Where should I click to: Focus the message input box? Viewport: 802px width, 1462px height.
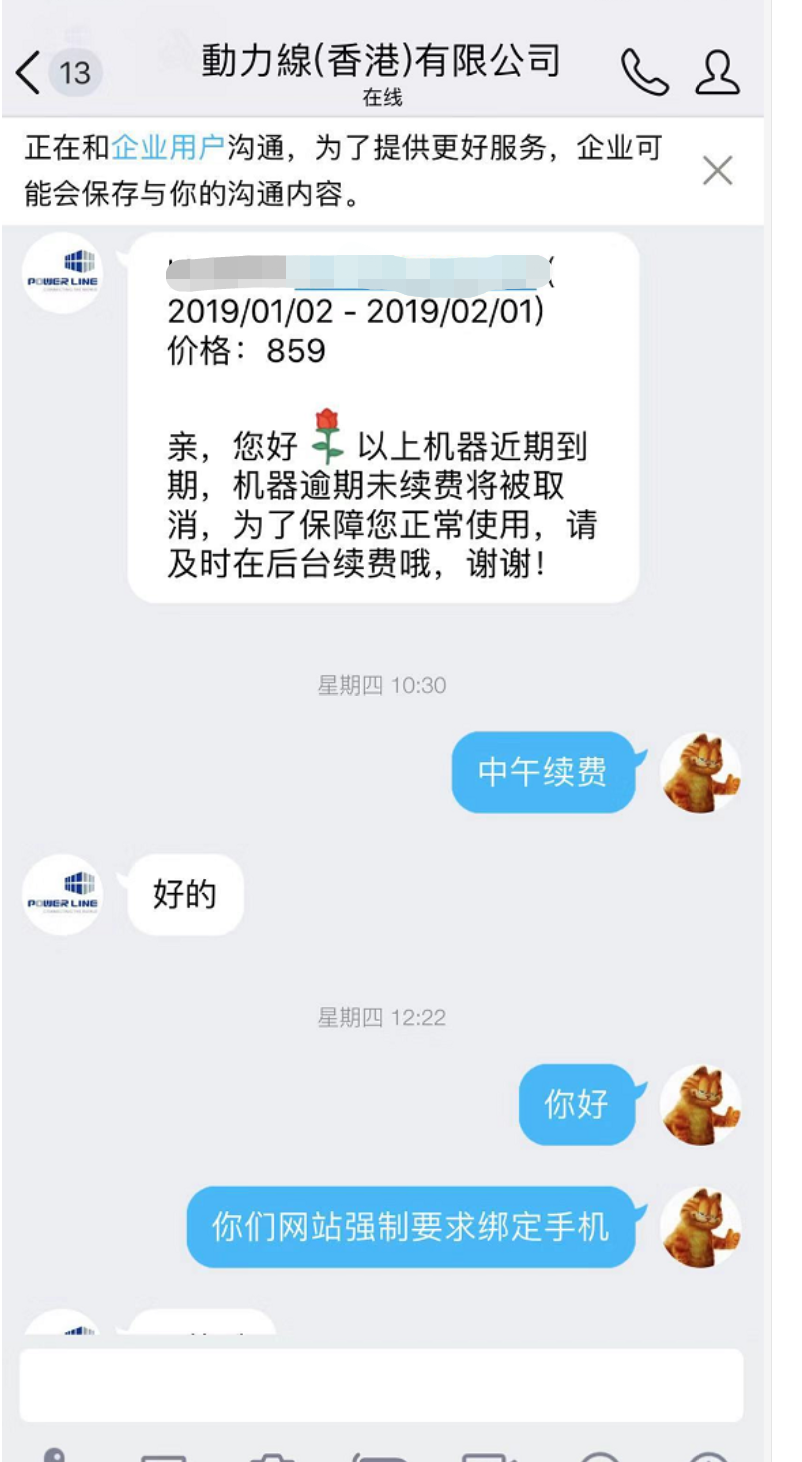pos(381,1385)
